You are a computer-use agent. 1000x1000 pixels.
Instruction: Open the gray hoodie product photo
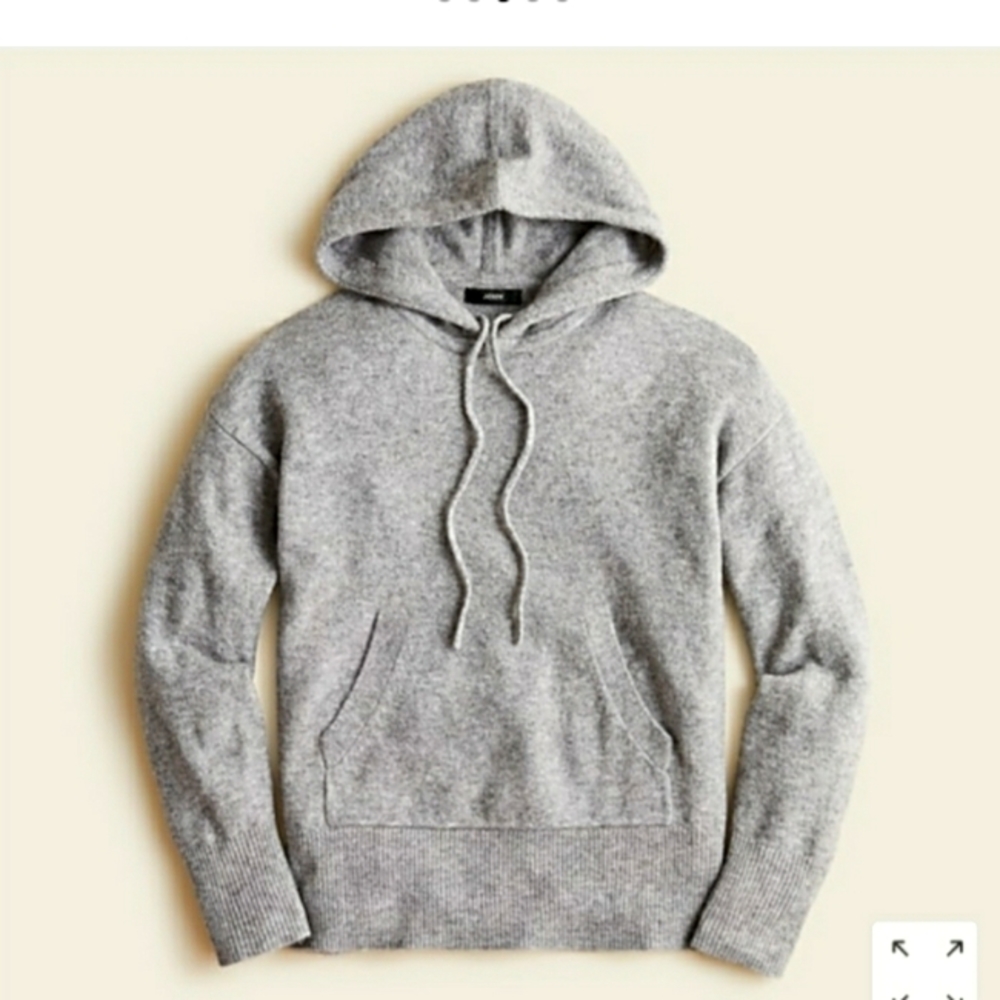pyautogui.click(x=500, y=523)
